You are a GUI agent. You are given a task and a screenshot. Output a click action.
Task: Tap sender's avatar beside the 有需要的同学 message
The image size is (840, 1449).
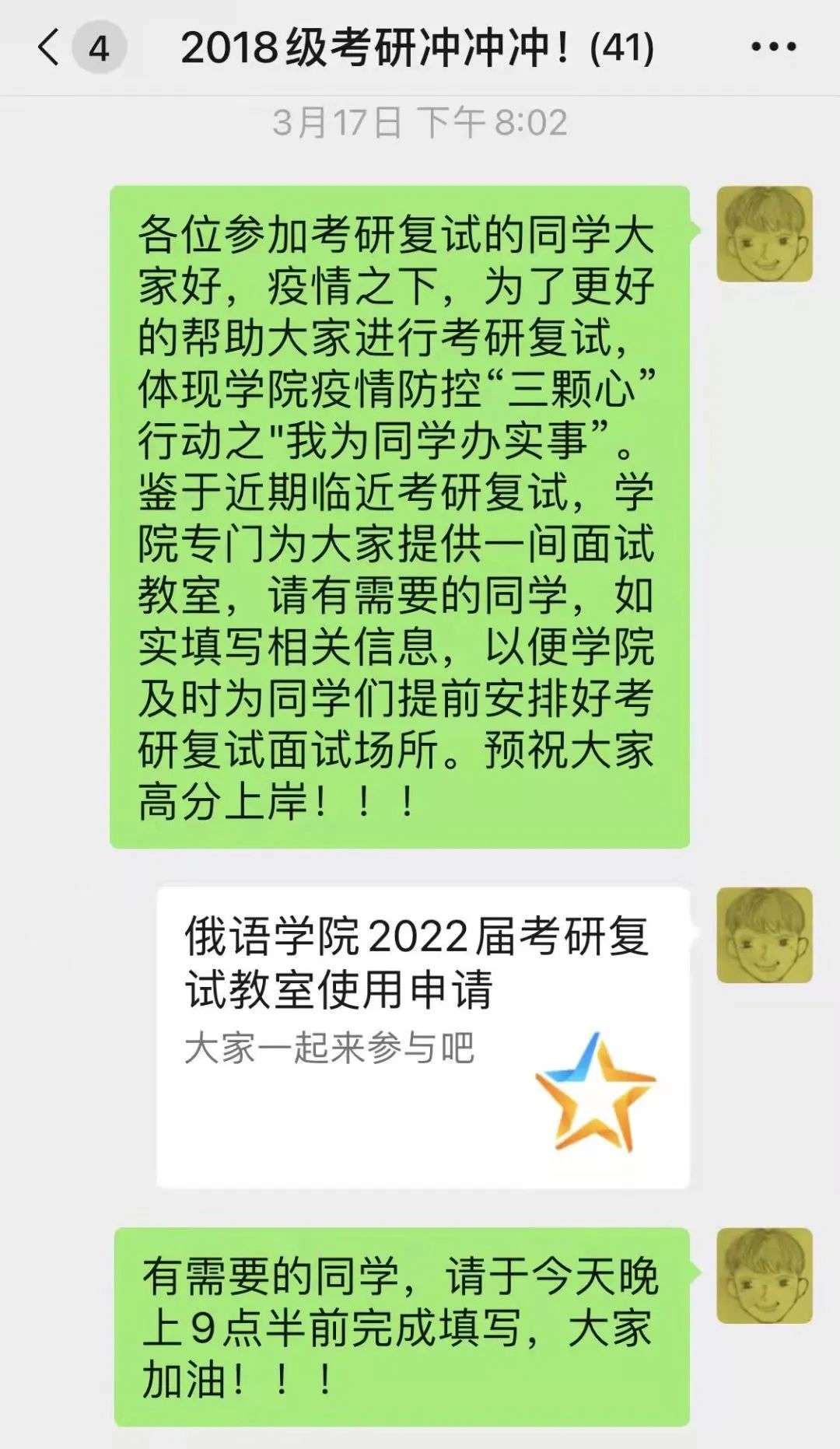(764, 1275)
